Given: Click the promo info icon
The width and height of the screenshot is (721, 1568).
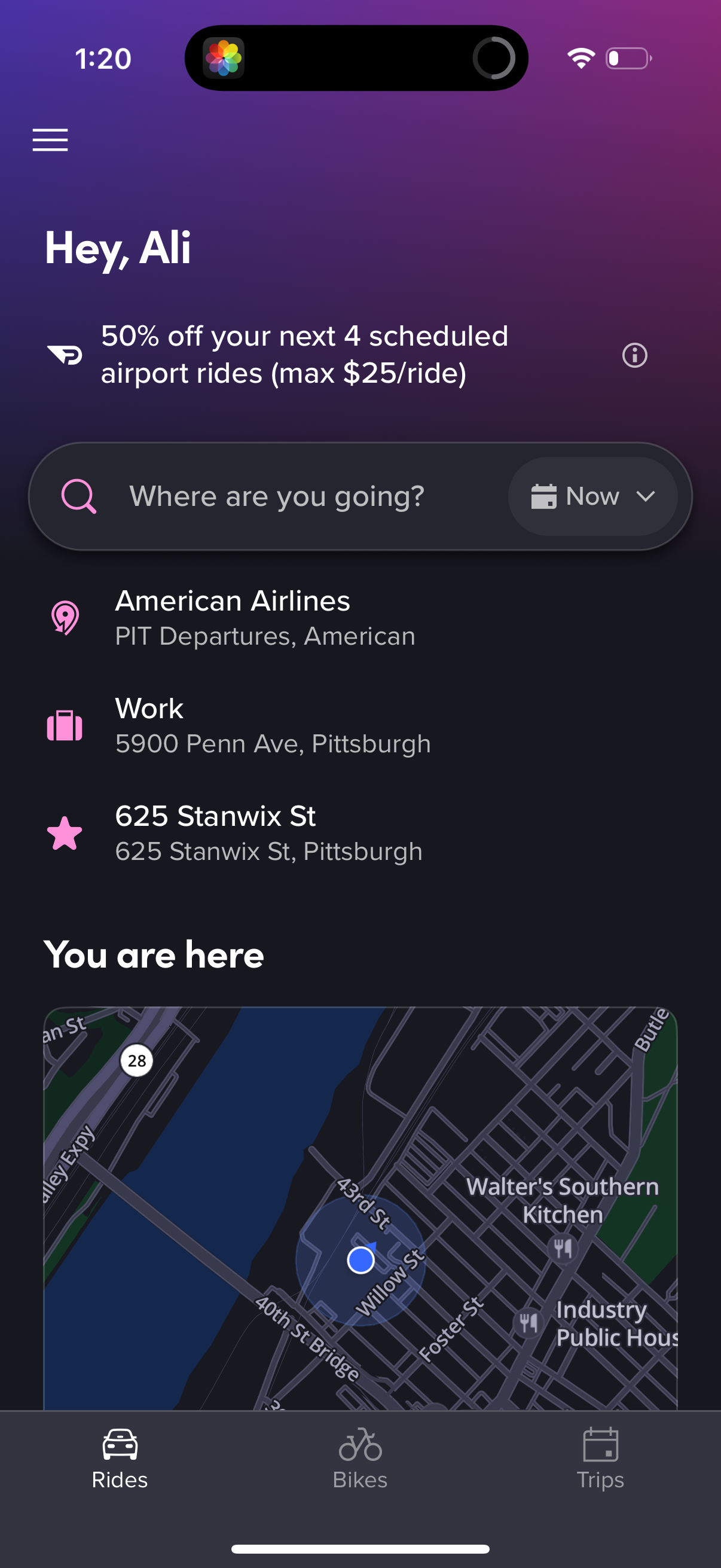Looking at the screenshot, I should (636, 356).
